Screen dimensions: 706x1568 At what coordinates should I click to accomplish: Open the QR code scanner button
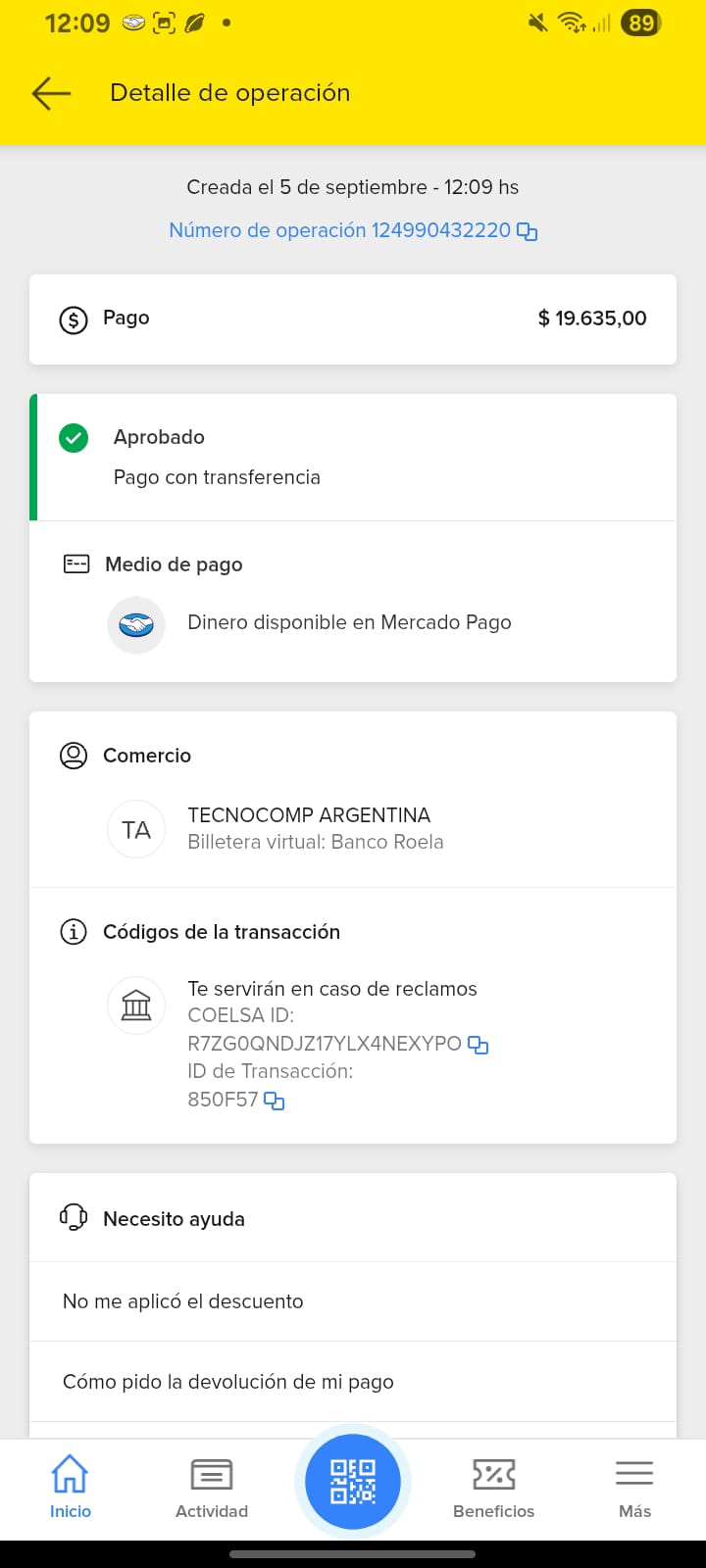(x=353, y=1481)
